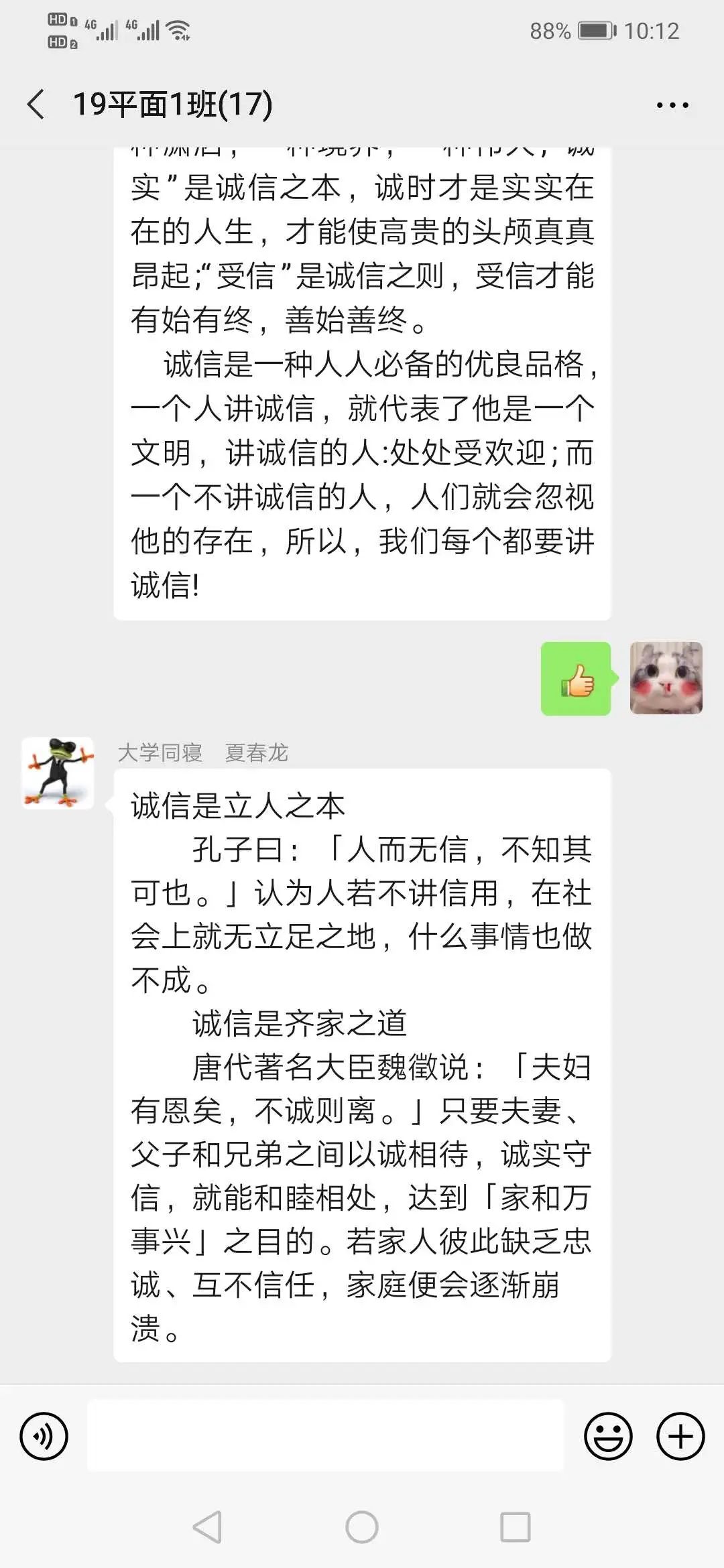
Task: Open the group chat options menu
Action: pos(672,105)
